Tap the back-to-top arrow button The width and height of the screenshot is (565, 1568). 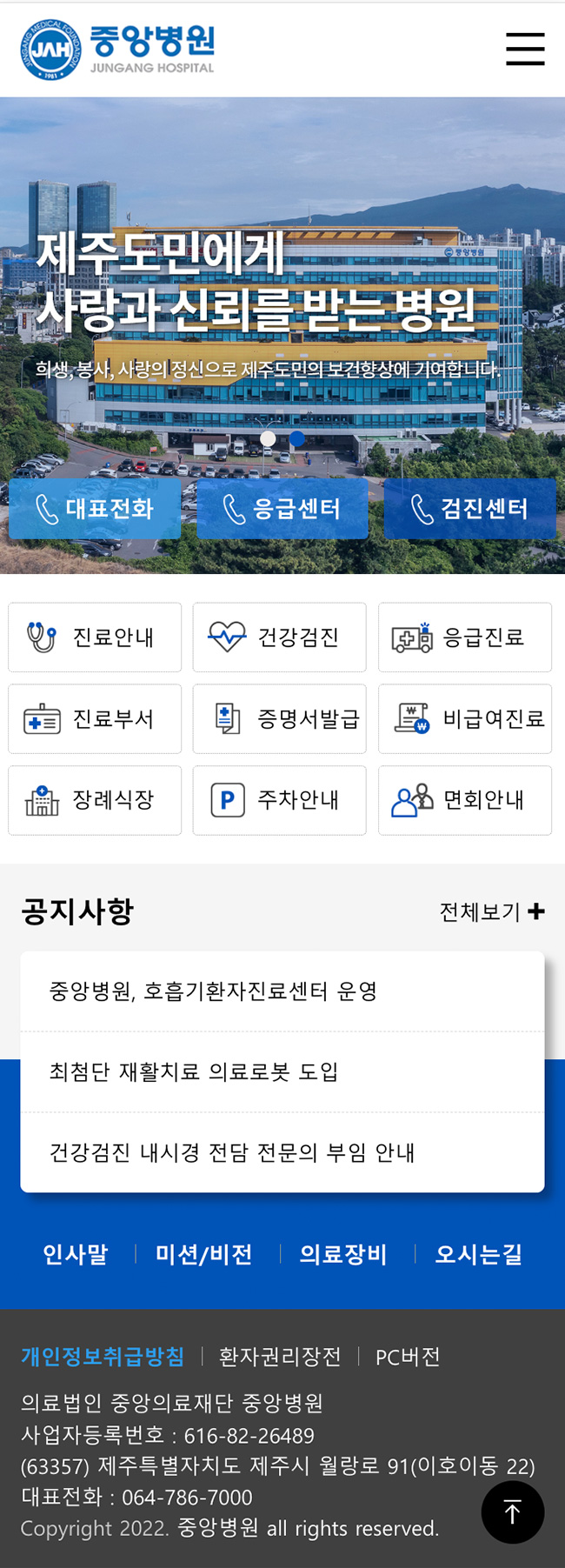[513, 1512]
